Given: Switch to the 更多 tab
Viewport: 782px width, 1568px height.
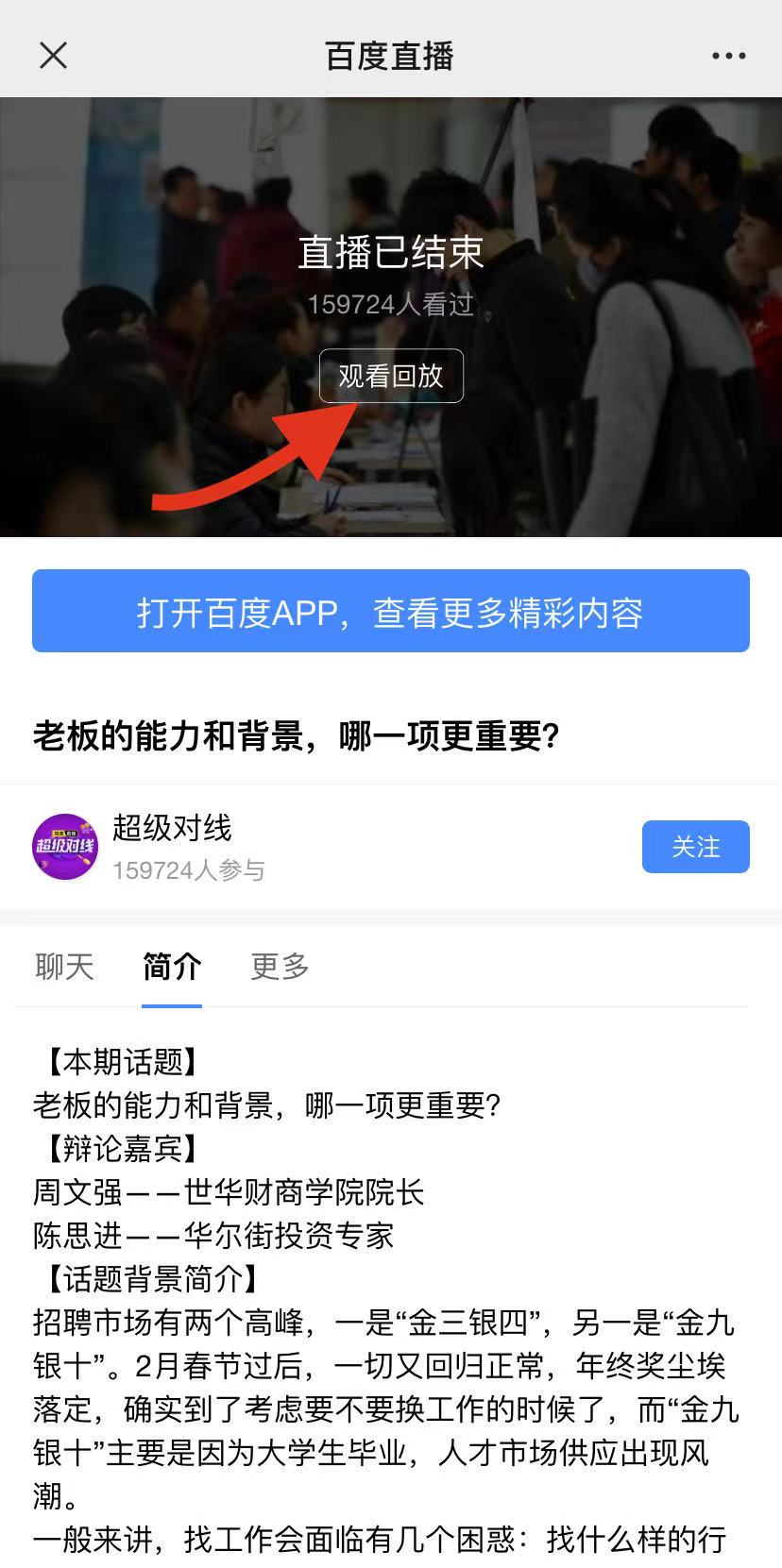Looking at the screenshot, I should click(280, 966).
